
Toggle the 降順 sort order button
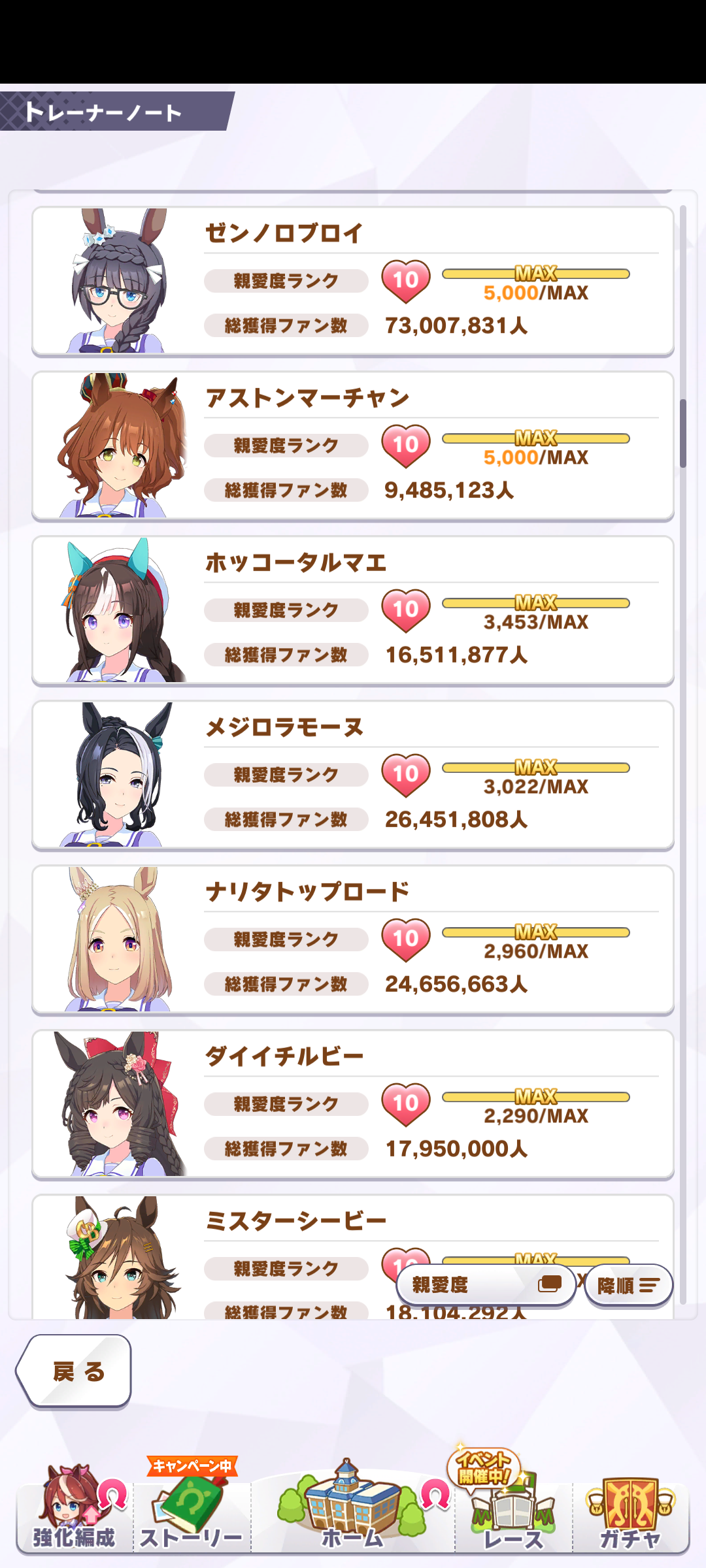(x=628, y=1285)
